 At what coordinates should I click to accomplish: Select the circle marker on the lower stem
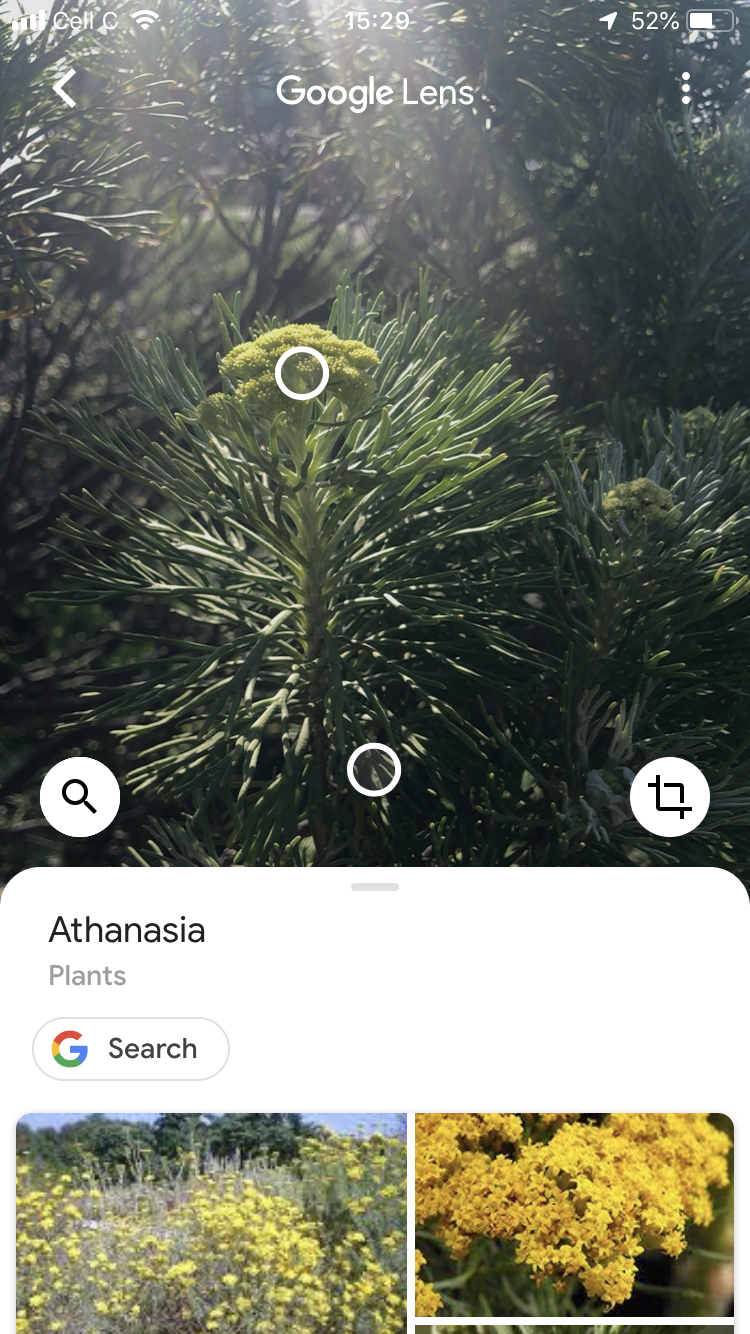pos(374,770)
